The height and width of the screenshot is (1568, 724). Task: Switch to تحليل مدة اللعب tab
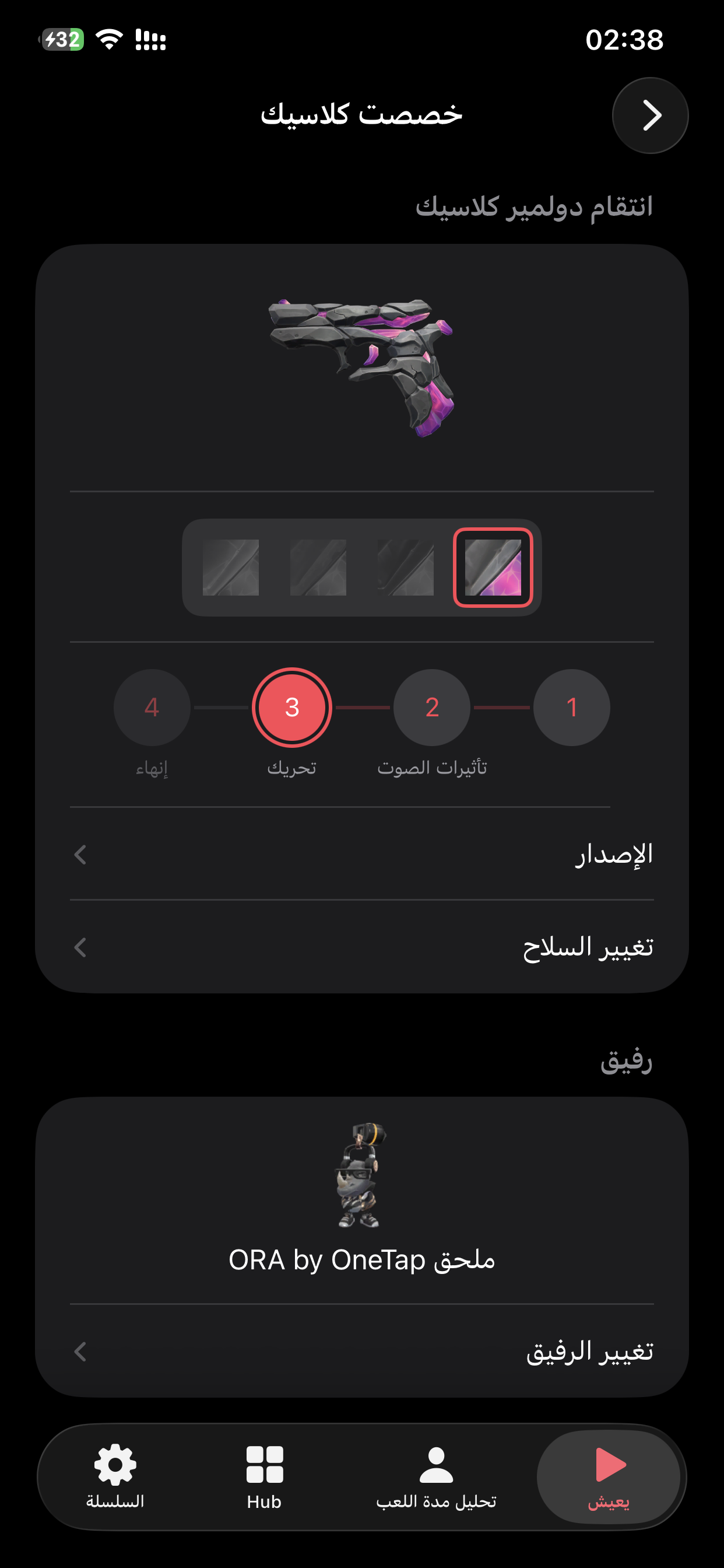click(x=435, y=1476)
